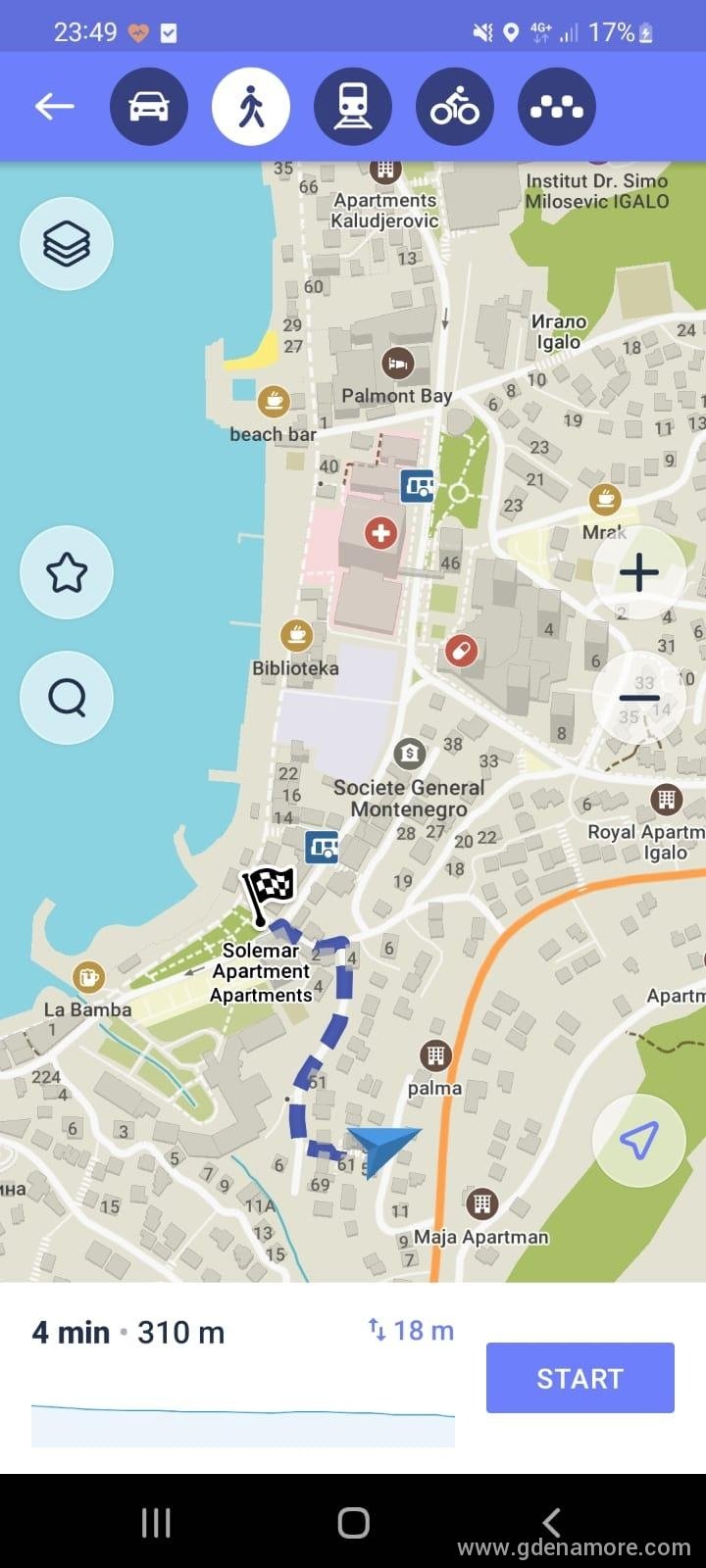Viewport: 706px width, 1568px height.
Task: Tap the Palmont Bay hotel marker
Action: coord(397,364)
